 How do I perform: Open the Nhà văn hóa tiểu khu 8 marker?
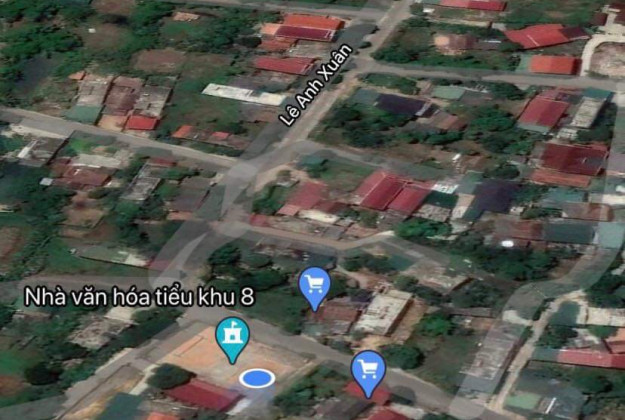coord(233,339)
